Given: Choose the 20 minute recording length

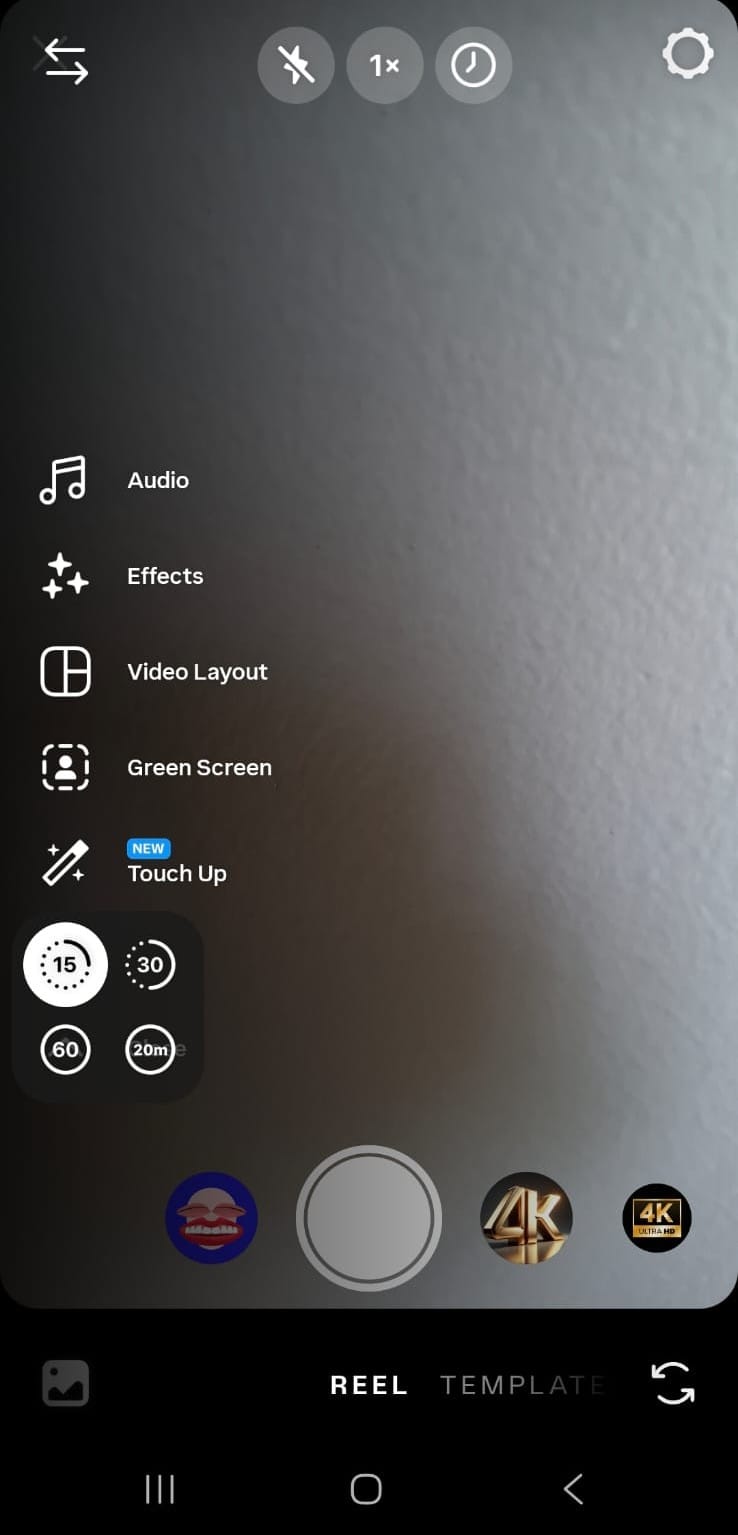Looking at the screenshot, I should pos(150,1049).
